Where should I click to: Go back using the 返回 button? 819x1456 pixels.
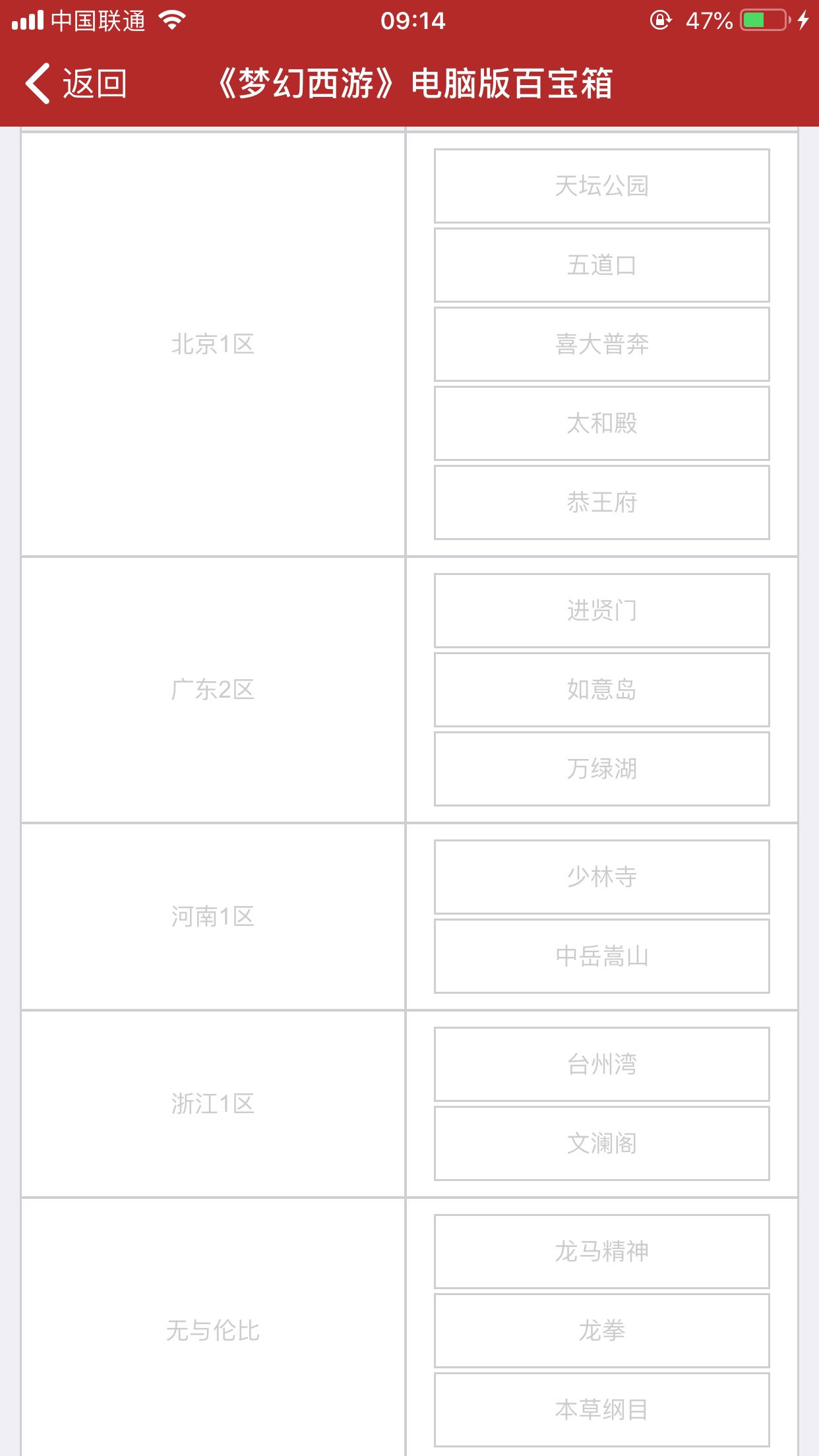coord(76,84)
